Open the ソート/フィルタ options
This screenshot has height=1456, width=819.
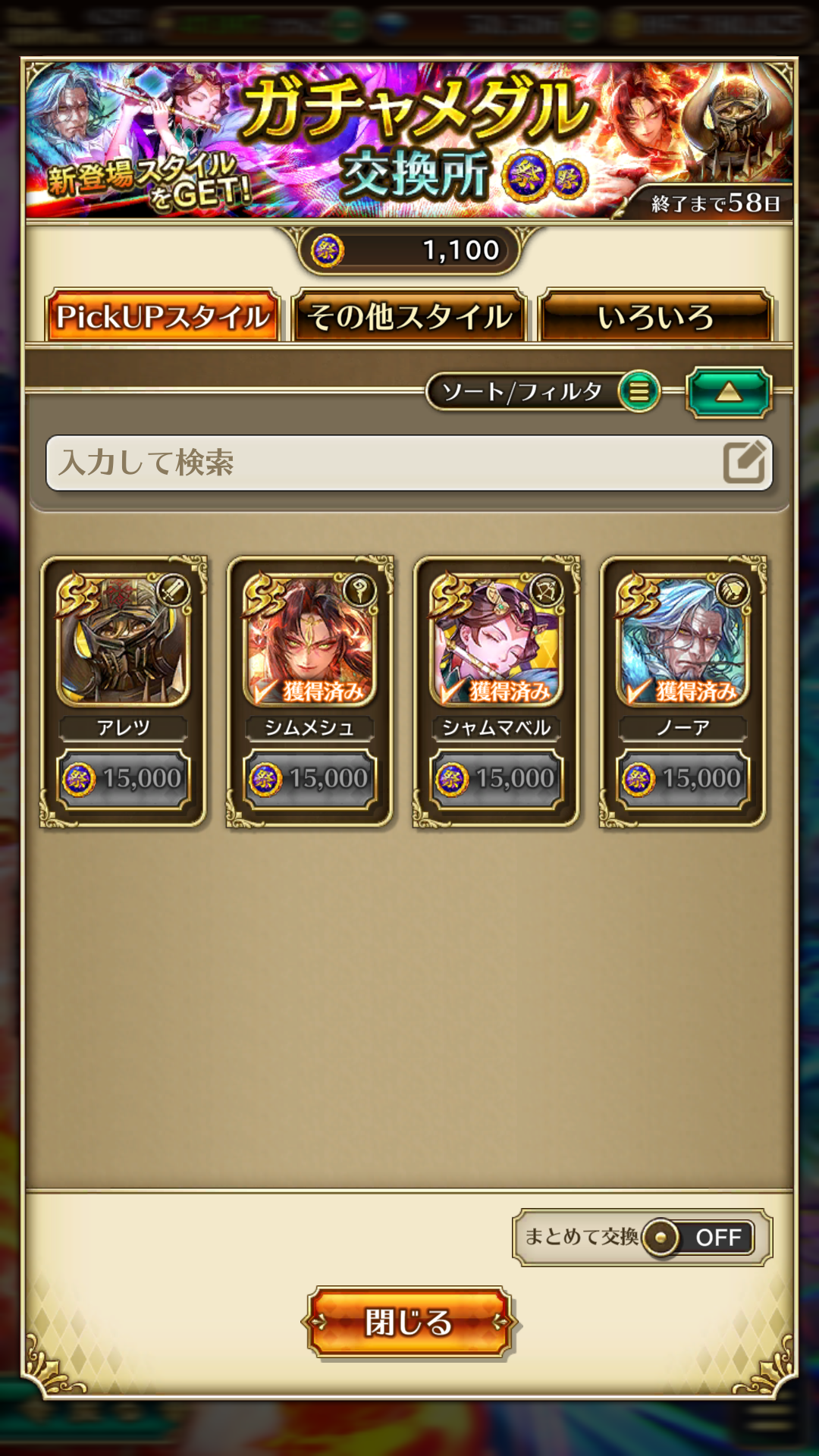(x=543, y=392)
